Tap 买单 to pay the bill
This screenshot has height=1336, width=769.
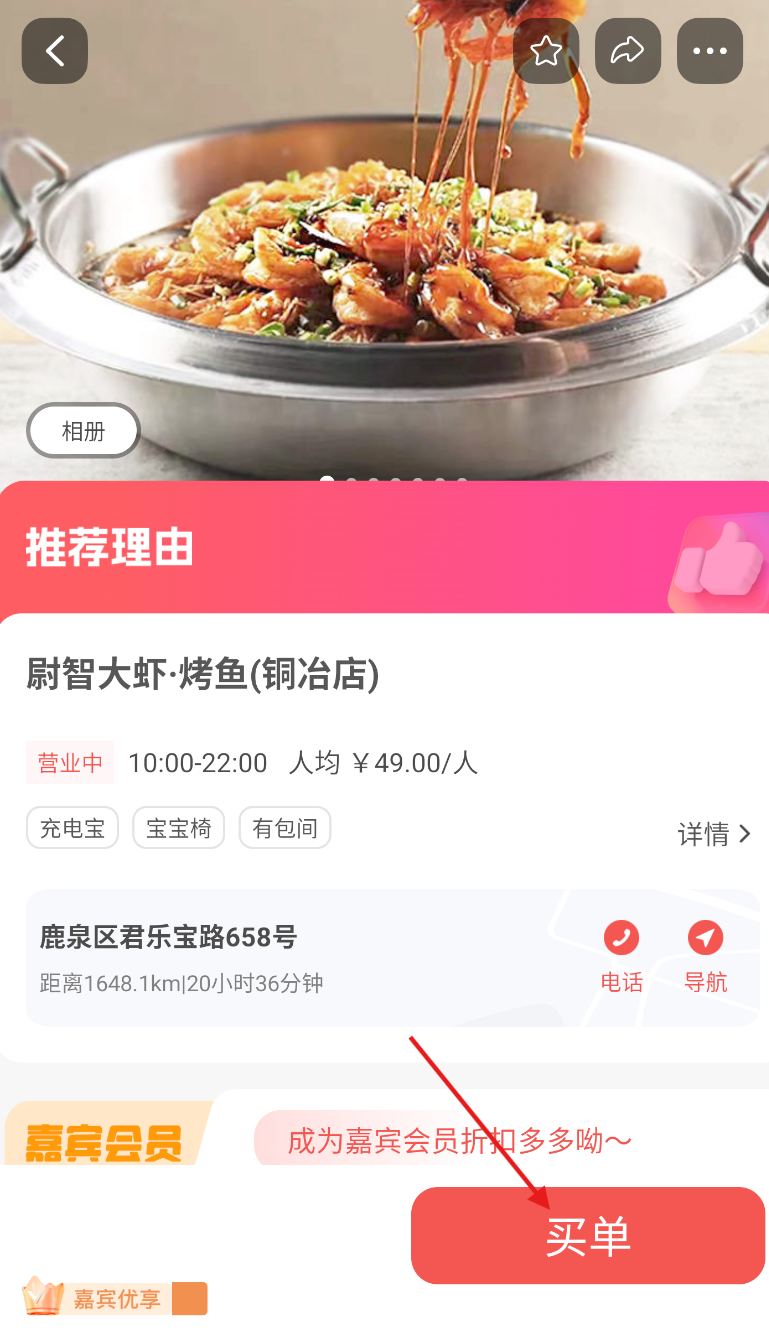point(587,1236)
